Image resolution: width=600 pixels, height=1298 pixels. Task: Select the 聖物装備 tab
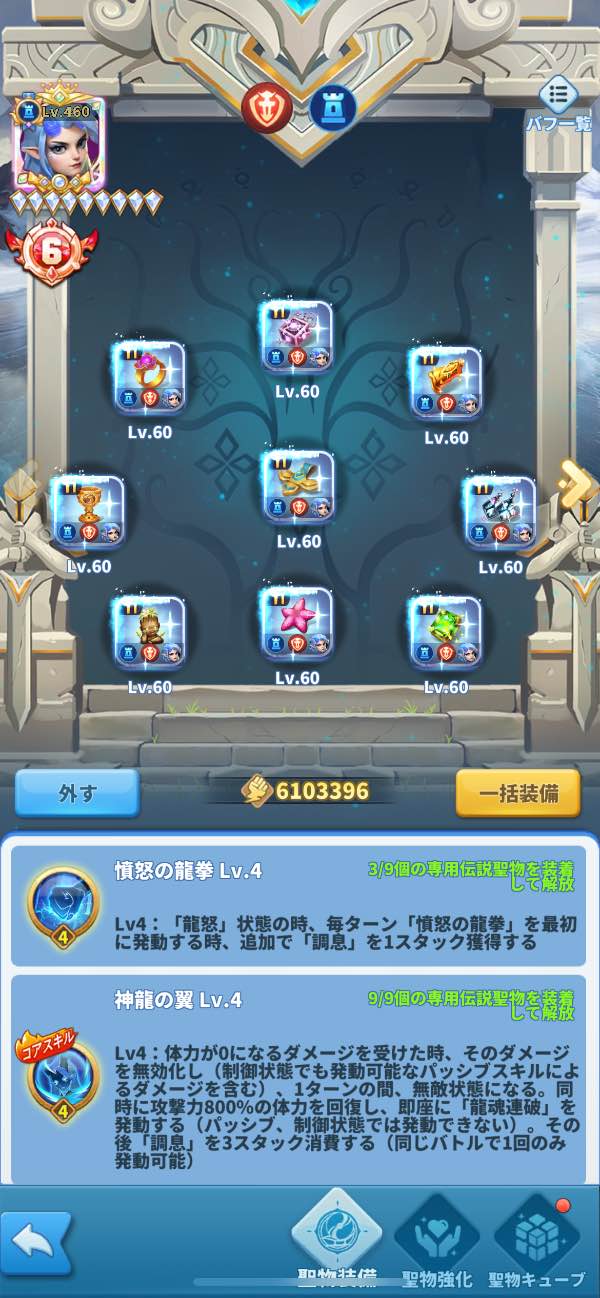tap(337, 1237)
